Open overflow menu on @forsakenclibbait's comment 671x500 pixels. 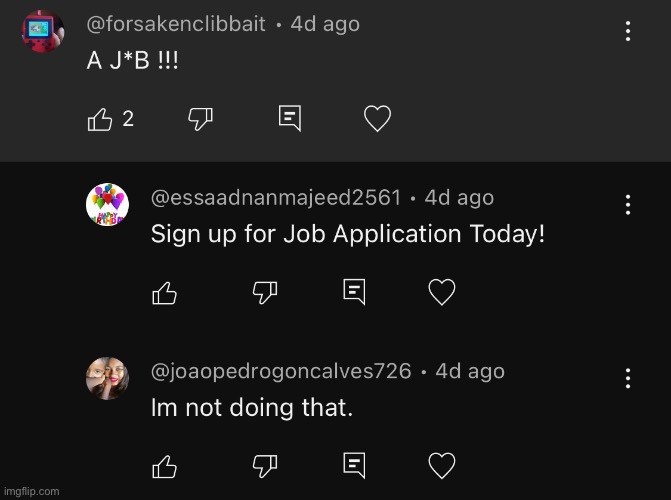click(x=628, y=31)
